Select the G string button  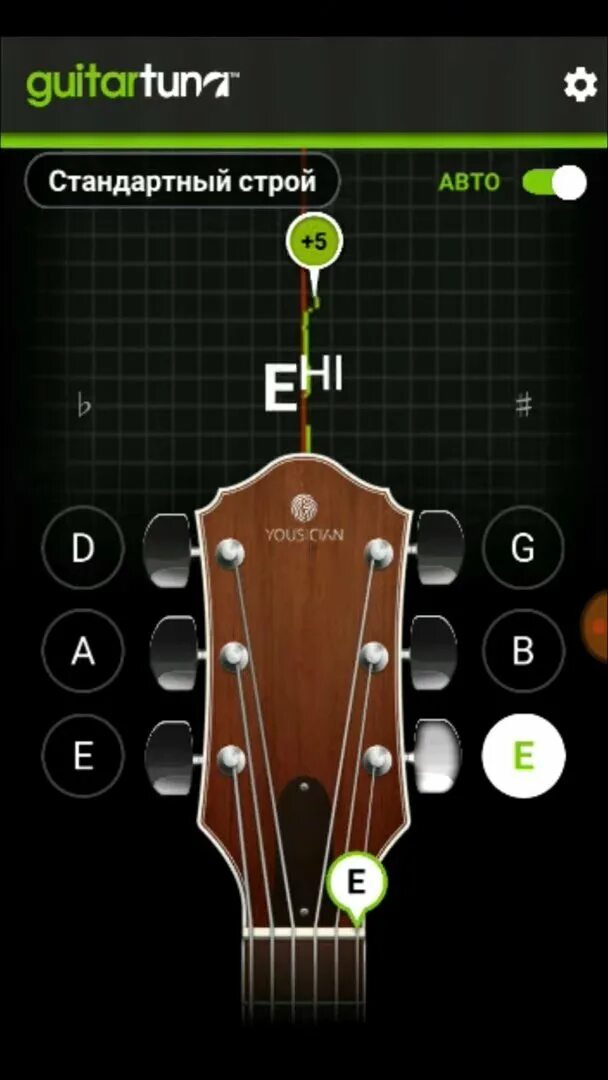pos(523,548)
